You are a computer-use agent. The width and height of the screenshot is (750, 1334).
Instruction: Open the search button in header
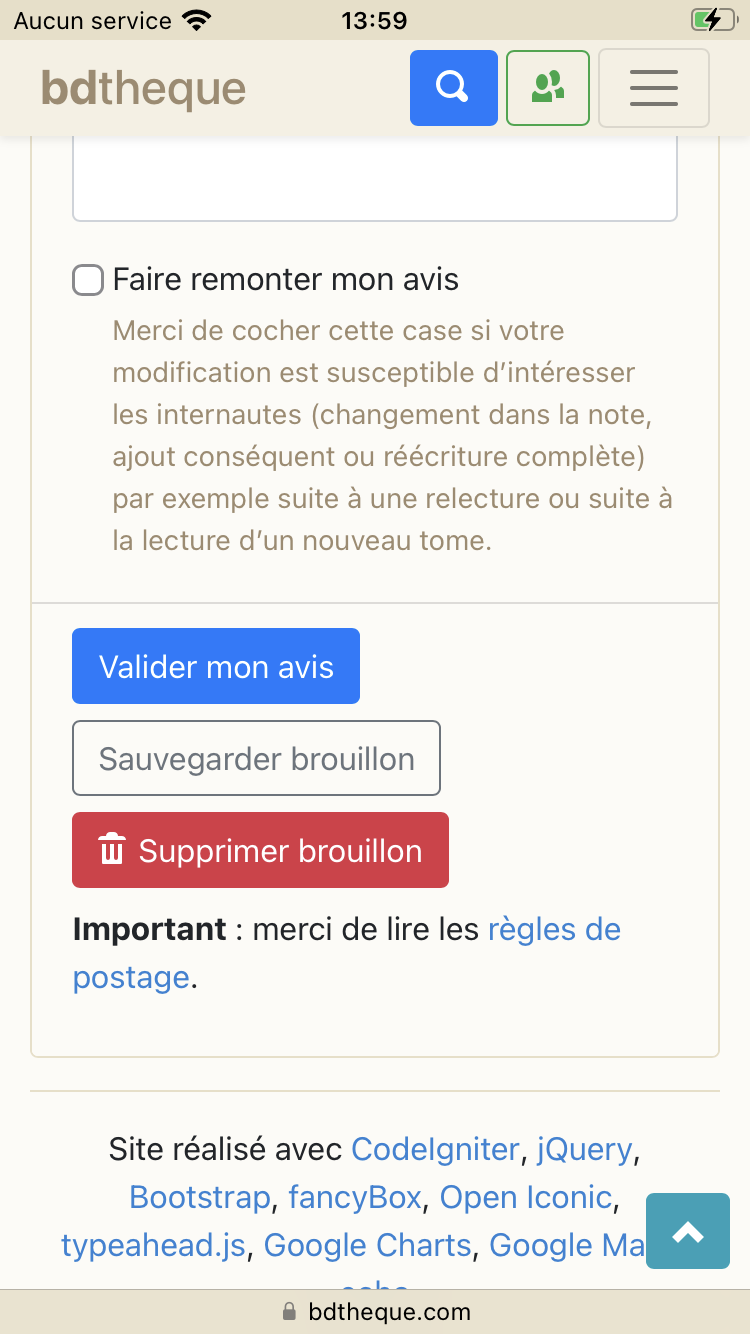(454, 88)
